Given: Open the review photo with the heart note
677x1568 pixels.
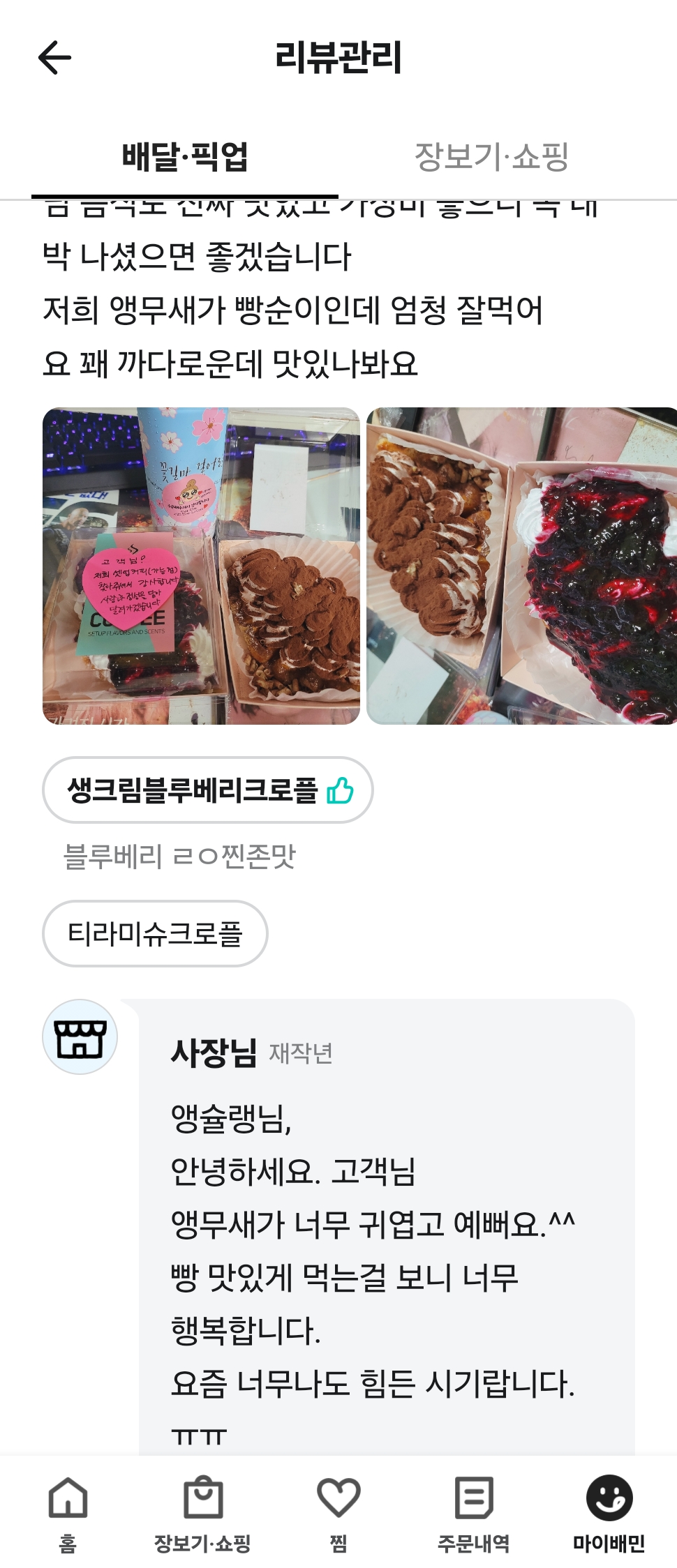Looking at the screenshot, I should tap(201, 566).
